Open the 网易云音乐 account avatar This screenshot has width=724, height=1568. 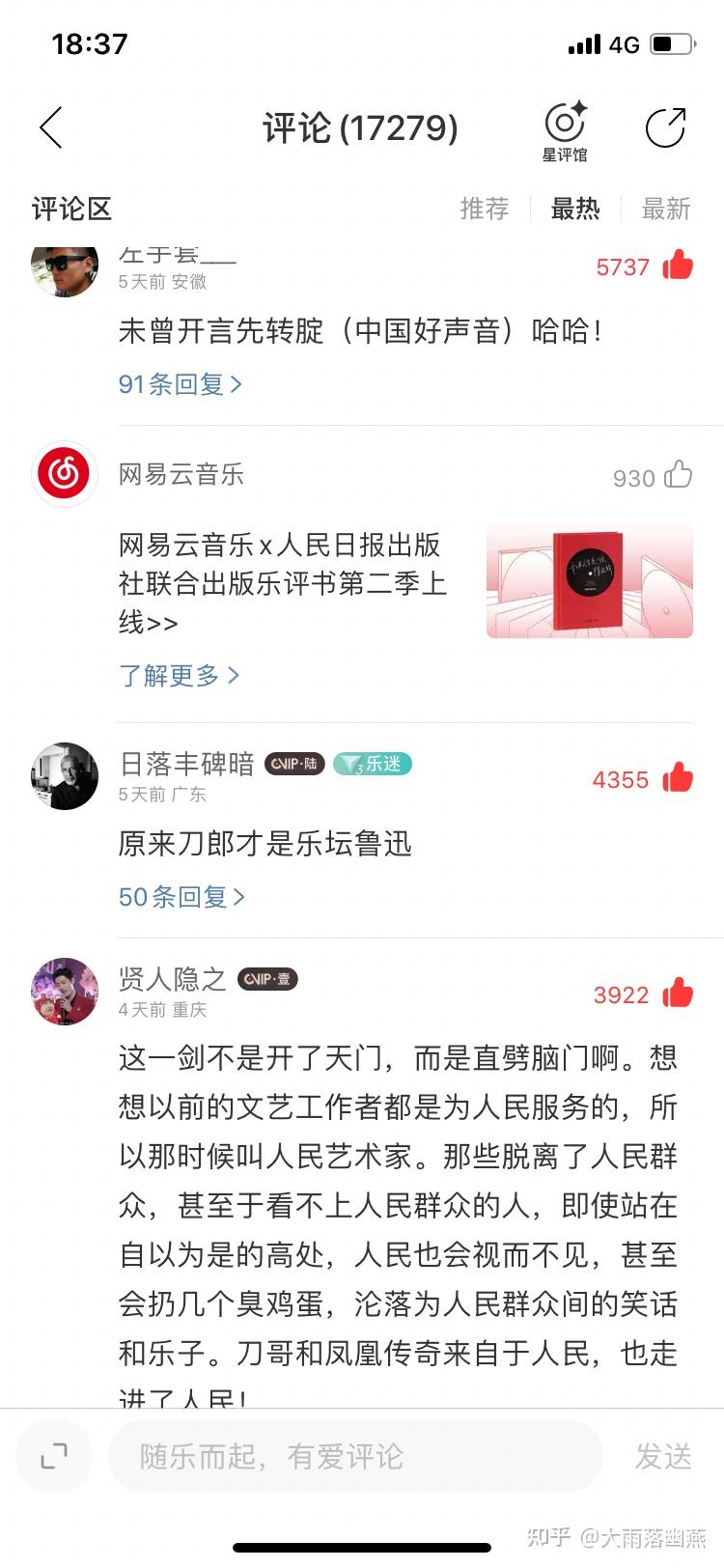(65, 474)
